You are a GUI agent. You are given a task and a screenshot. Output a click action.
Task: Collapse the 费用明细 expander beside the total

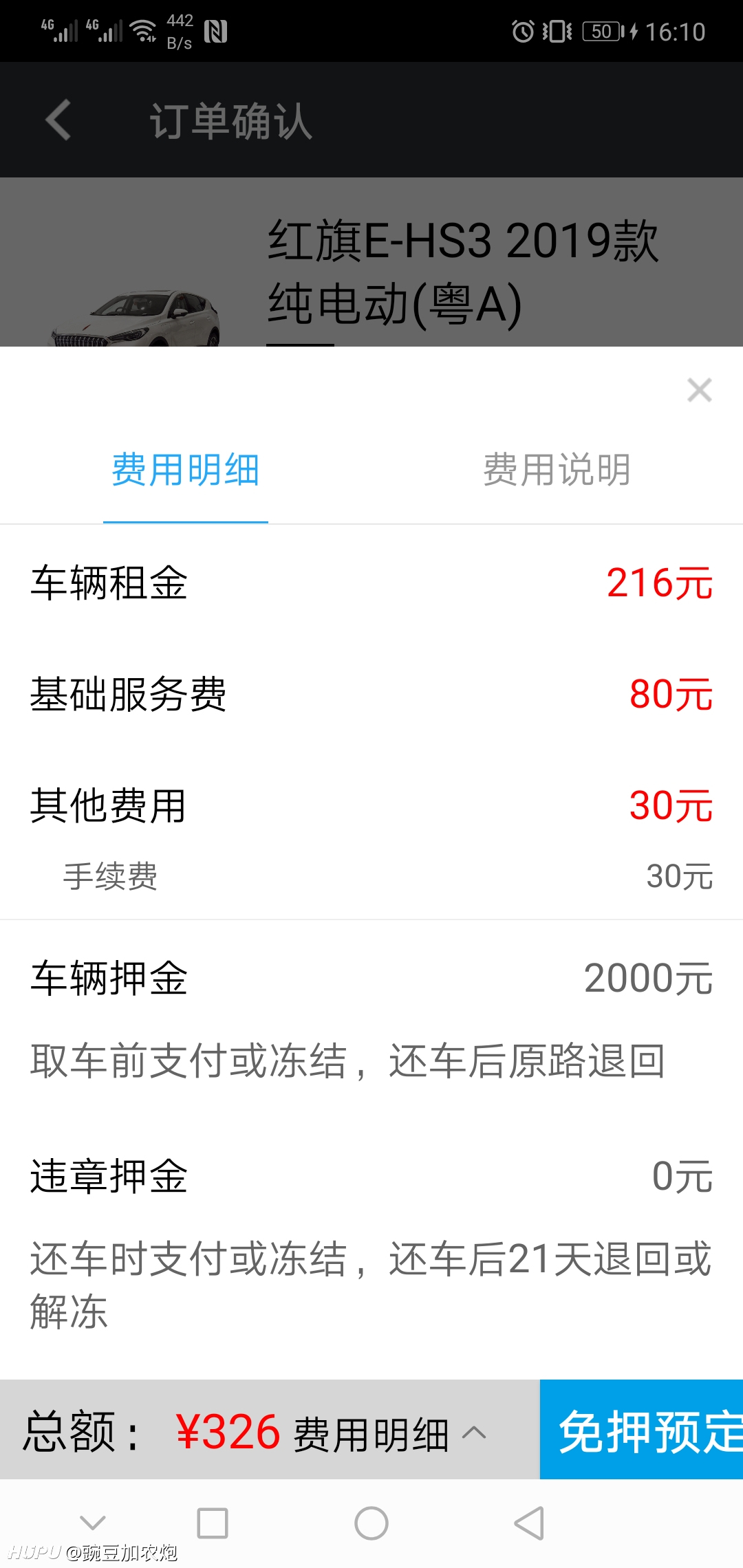[390, 1435]
